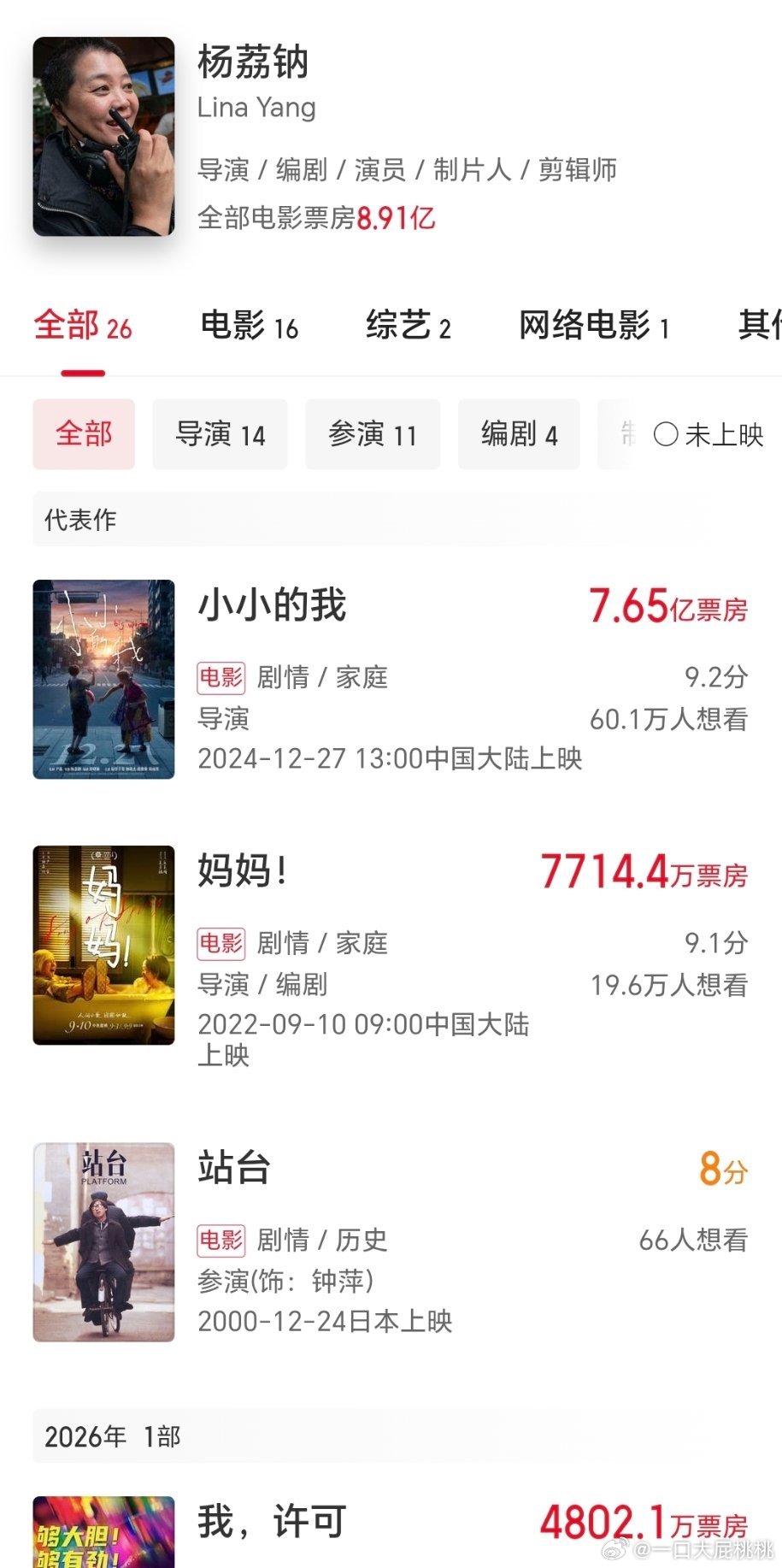Select the 全部 role filter chip

(x=84, y=434)
